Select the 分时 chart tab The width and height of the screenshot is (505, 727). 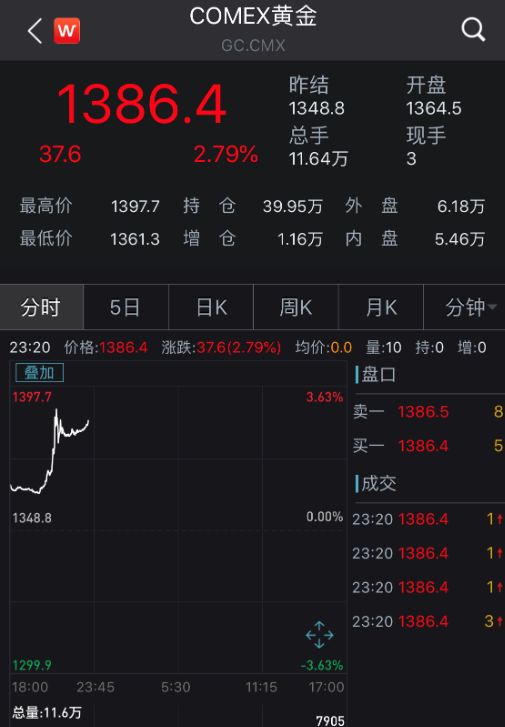click(42, 307)
